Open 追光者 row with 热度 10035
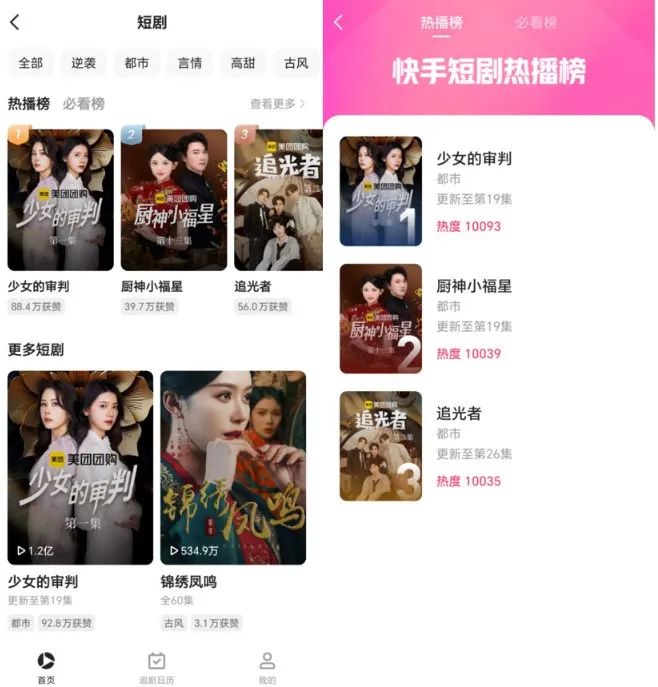This screenshot has height=687, width=658. click(490, 446)
